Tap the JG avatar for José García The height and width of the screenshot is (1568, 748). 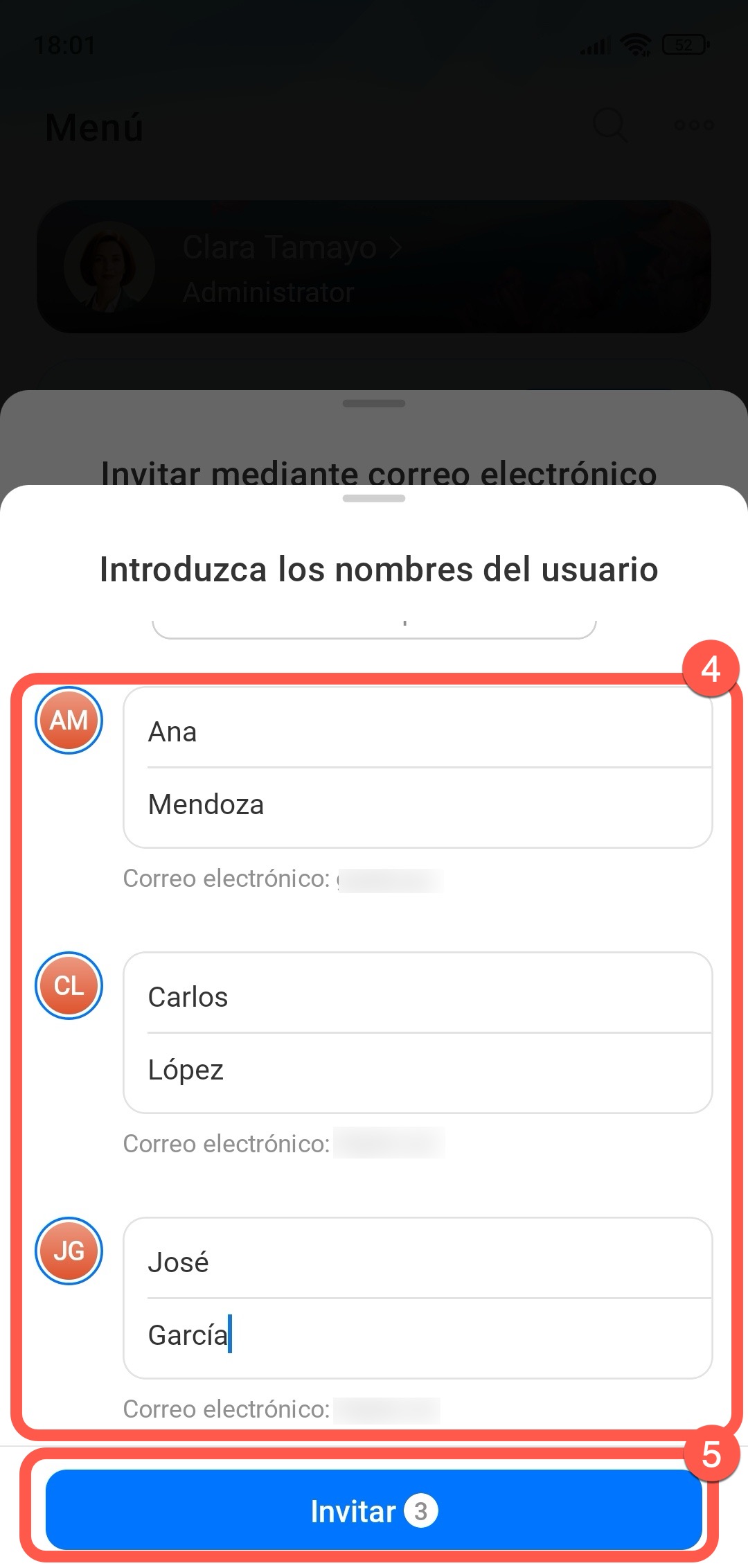(69, 1251)
